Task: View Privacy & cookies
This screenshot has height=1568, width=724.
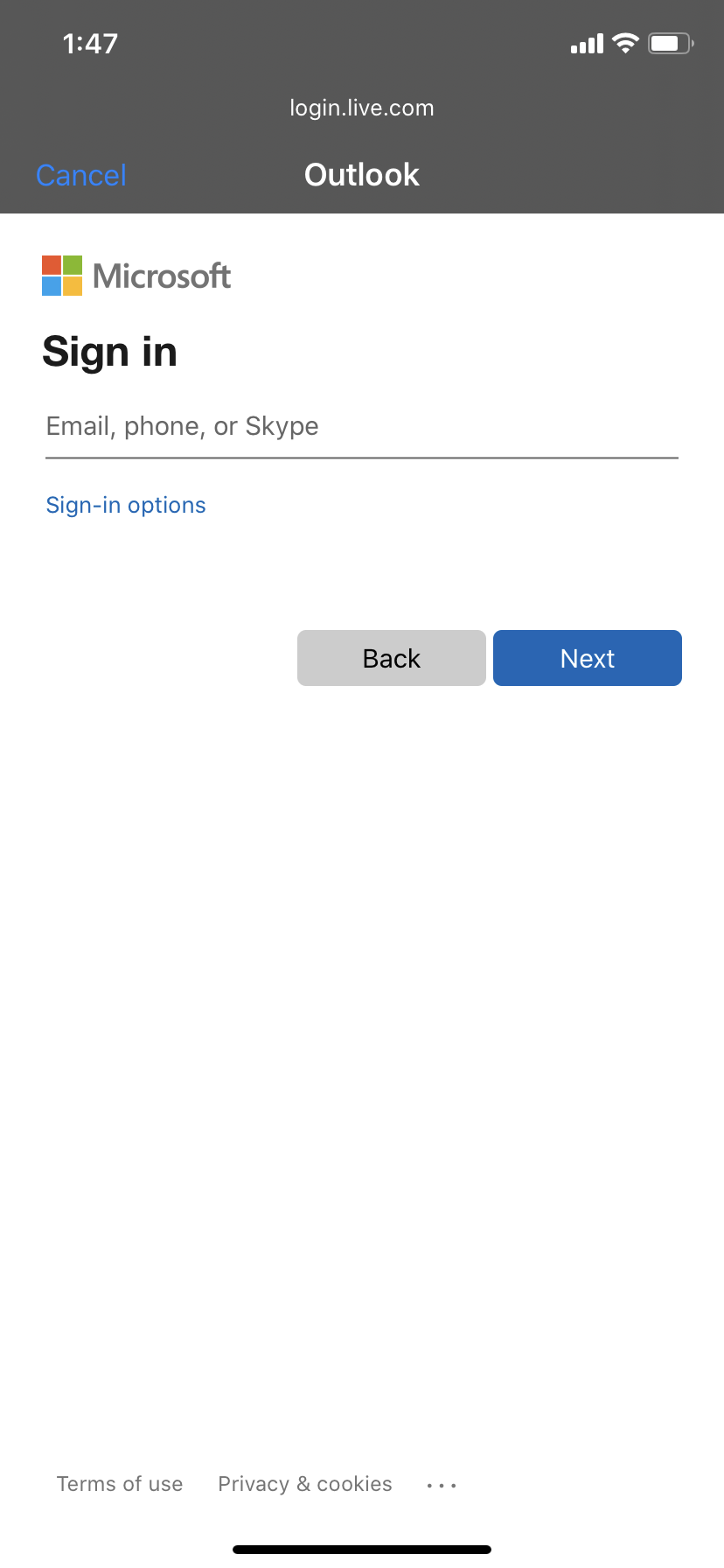Action: (305, 1484)
